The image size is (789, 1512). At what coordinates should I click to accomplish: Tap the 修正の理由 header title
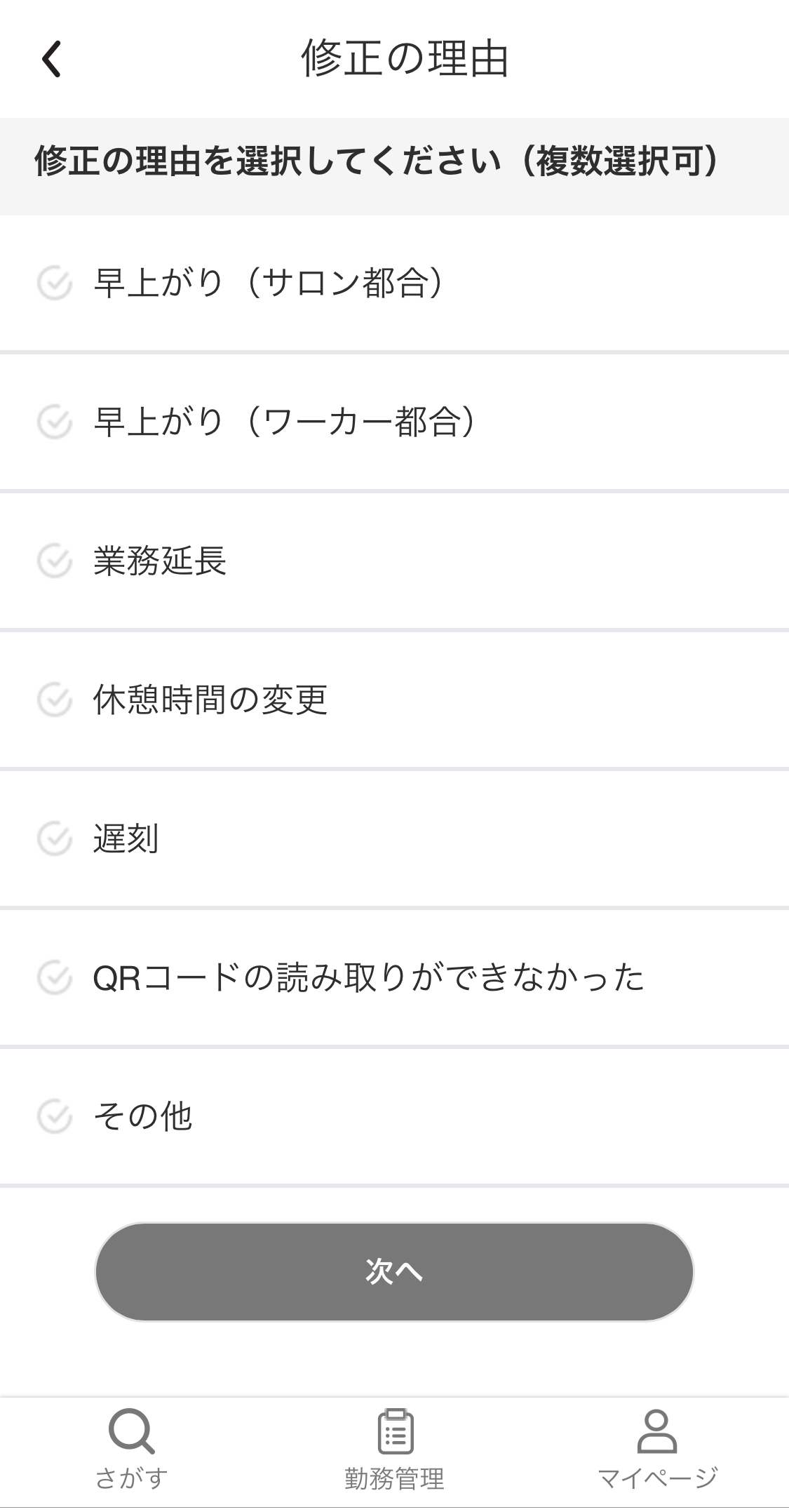point(407,60)
